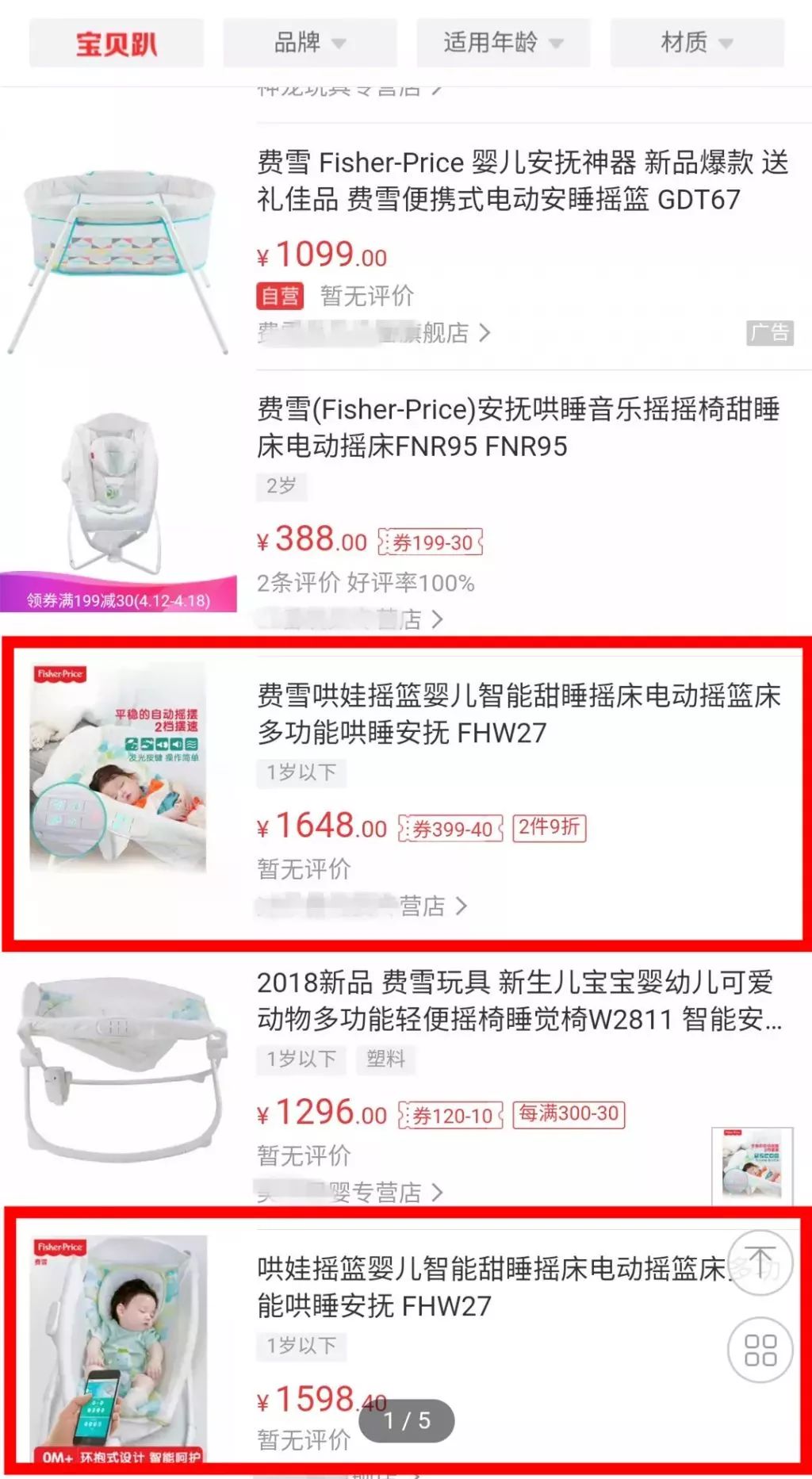Visit the store link under FNR95 item
Viewport: 812px width, 1479px height.
coord(350,619)
